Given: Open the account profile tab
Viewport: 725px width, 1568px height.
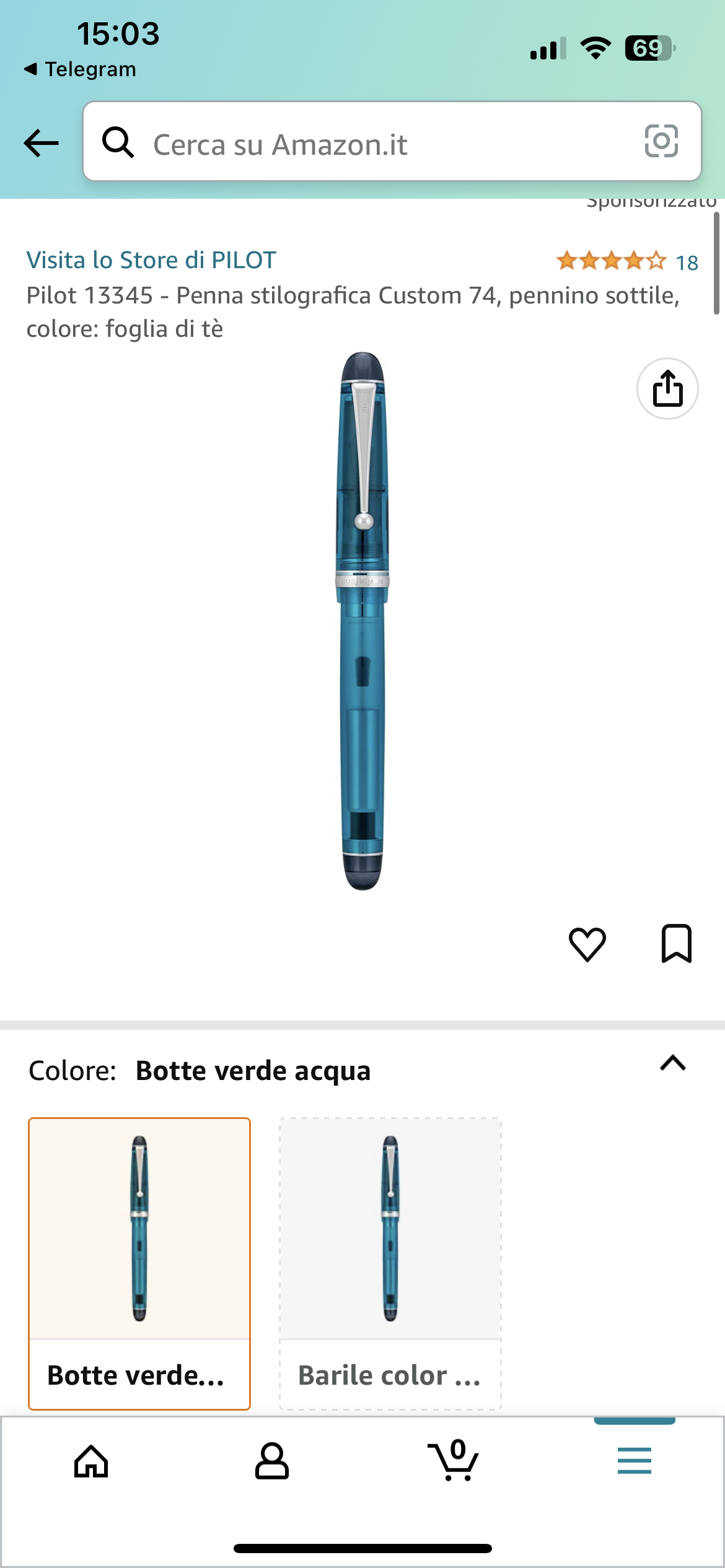Looking at the screenshot, I should tap(272, 1461).
